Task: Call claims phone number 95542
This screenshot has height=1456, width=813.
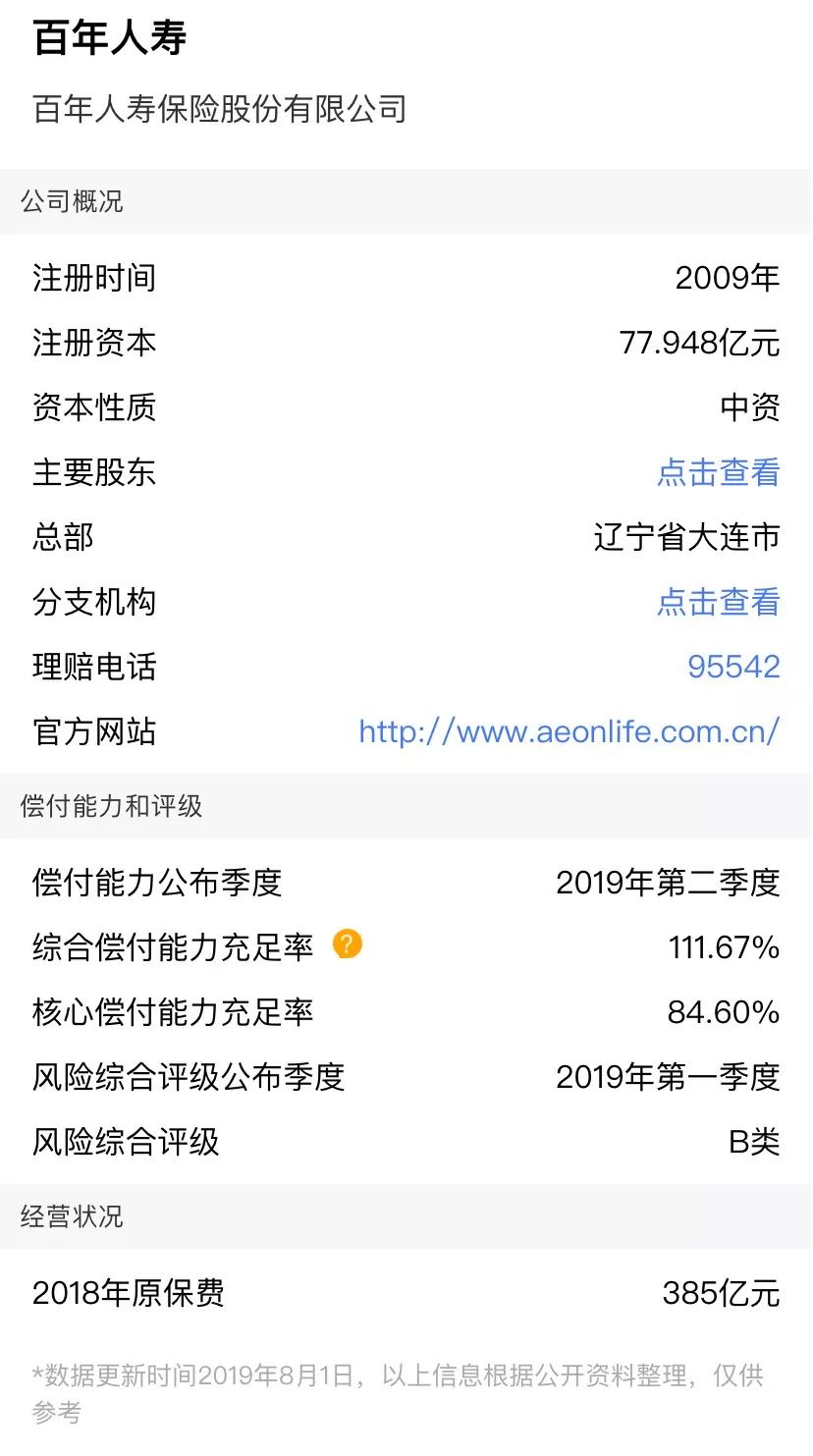Action: click(x=733, y=667)
